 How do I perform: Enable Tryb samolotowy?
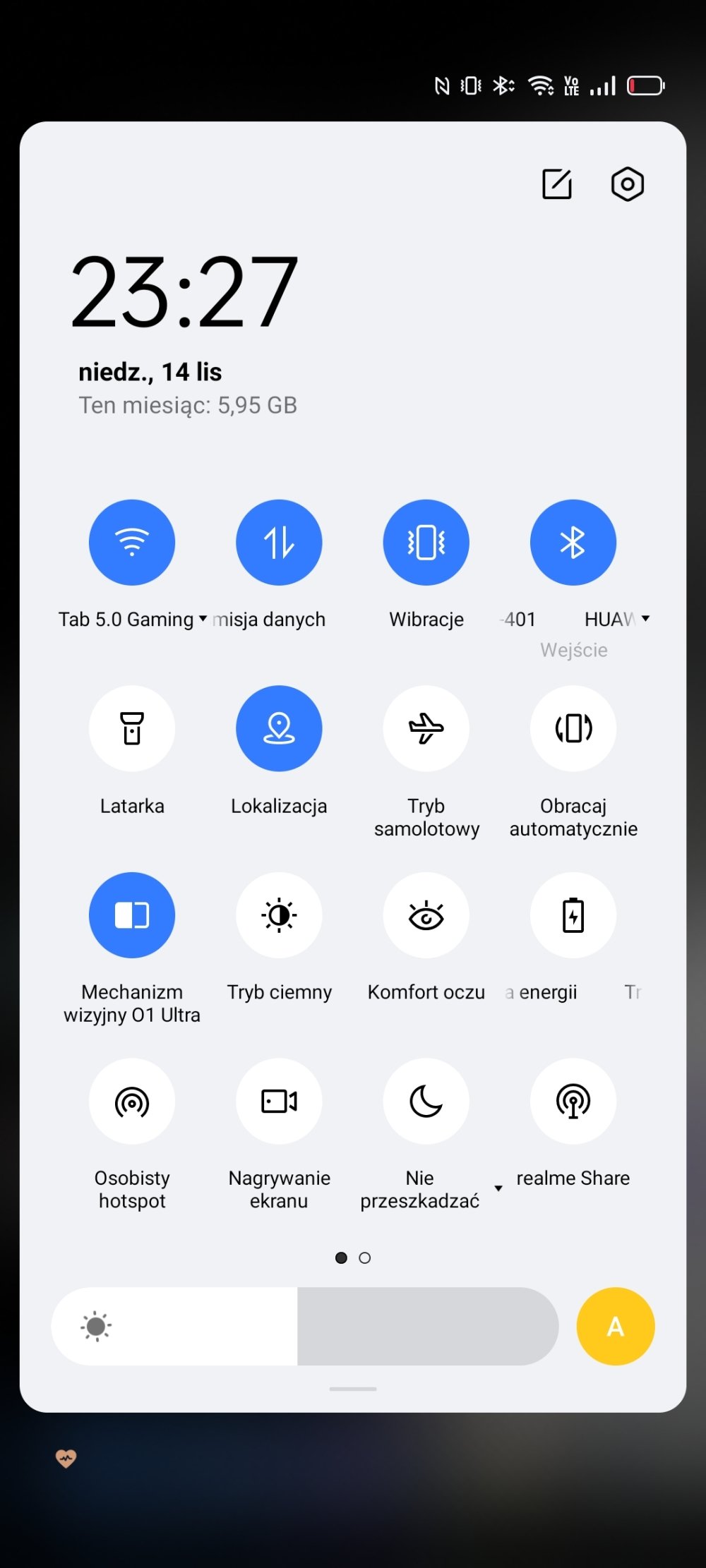point(426,728)
